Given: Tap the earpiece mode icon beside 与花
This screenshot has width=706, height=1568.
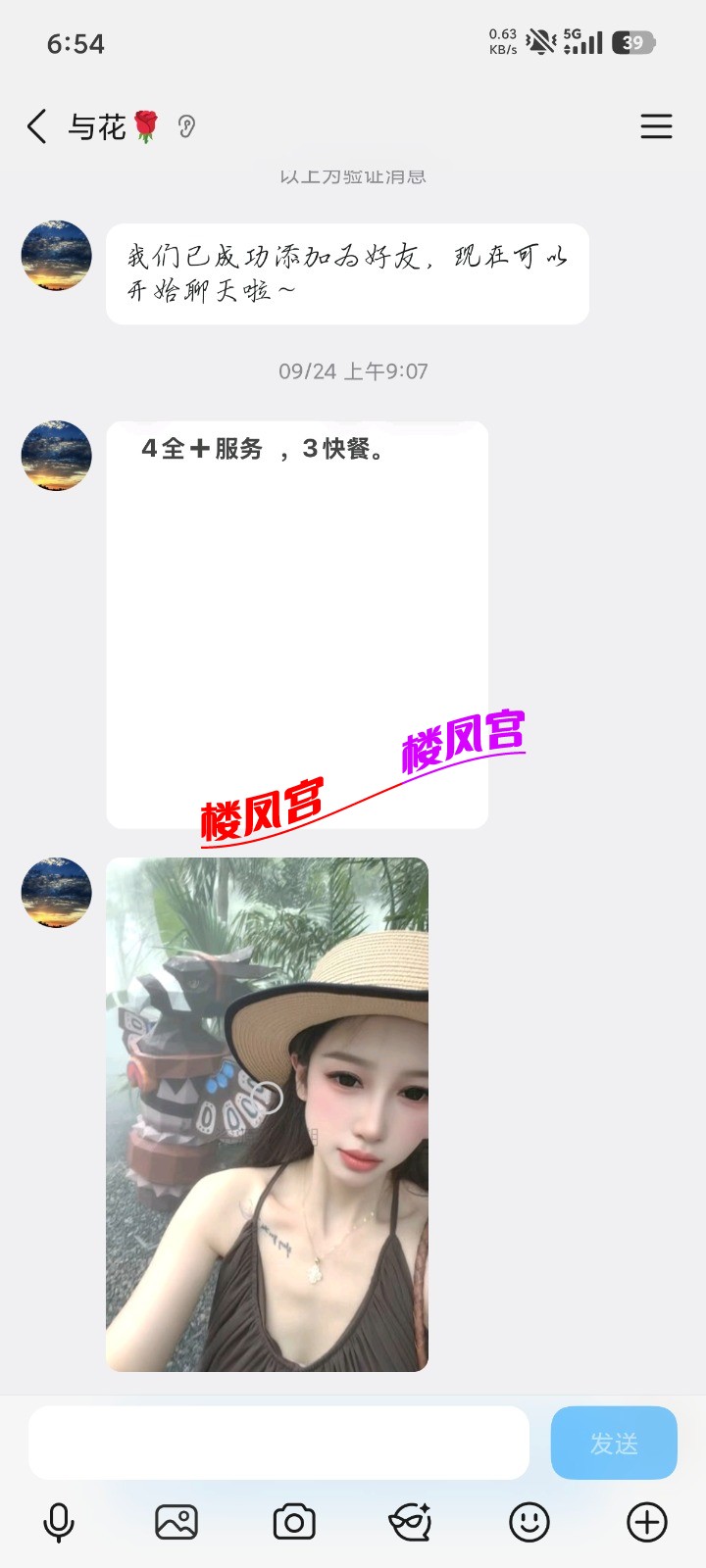Looking at the screenshot, I should coord(186,126).
